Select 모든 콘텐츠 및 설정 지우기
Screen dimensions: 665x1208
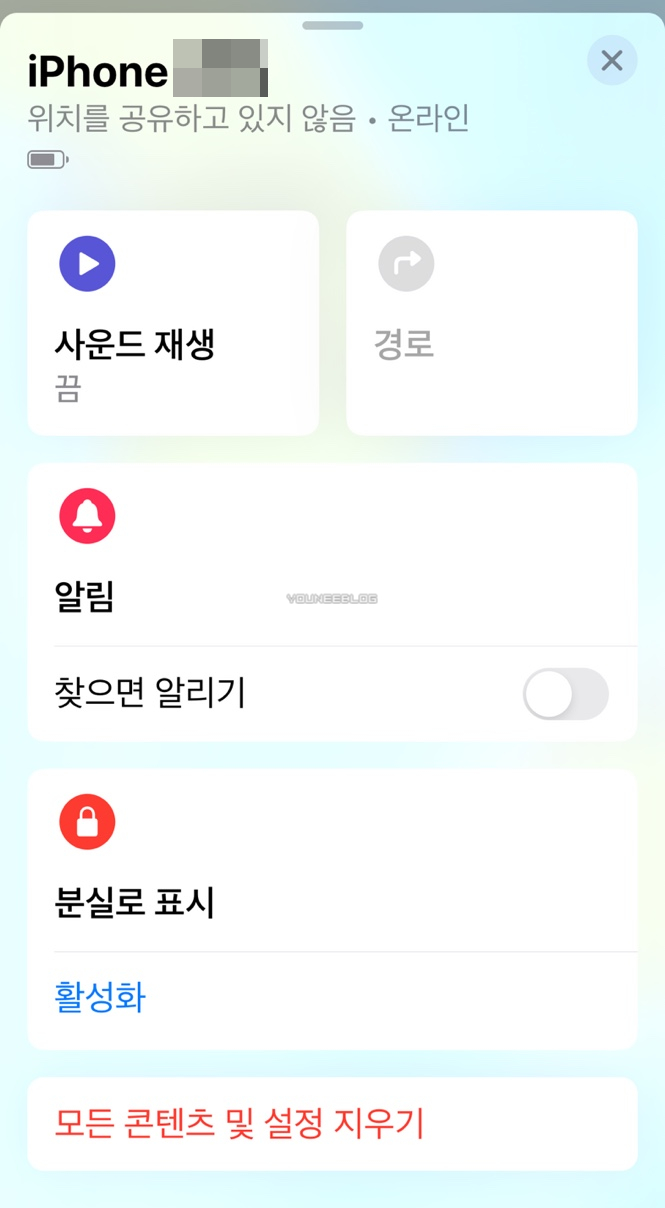point(332,1124)
